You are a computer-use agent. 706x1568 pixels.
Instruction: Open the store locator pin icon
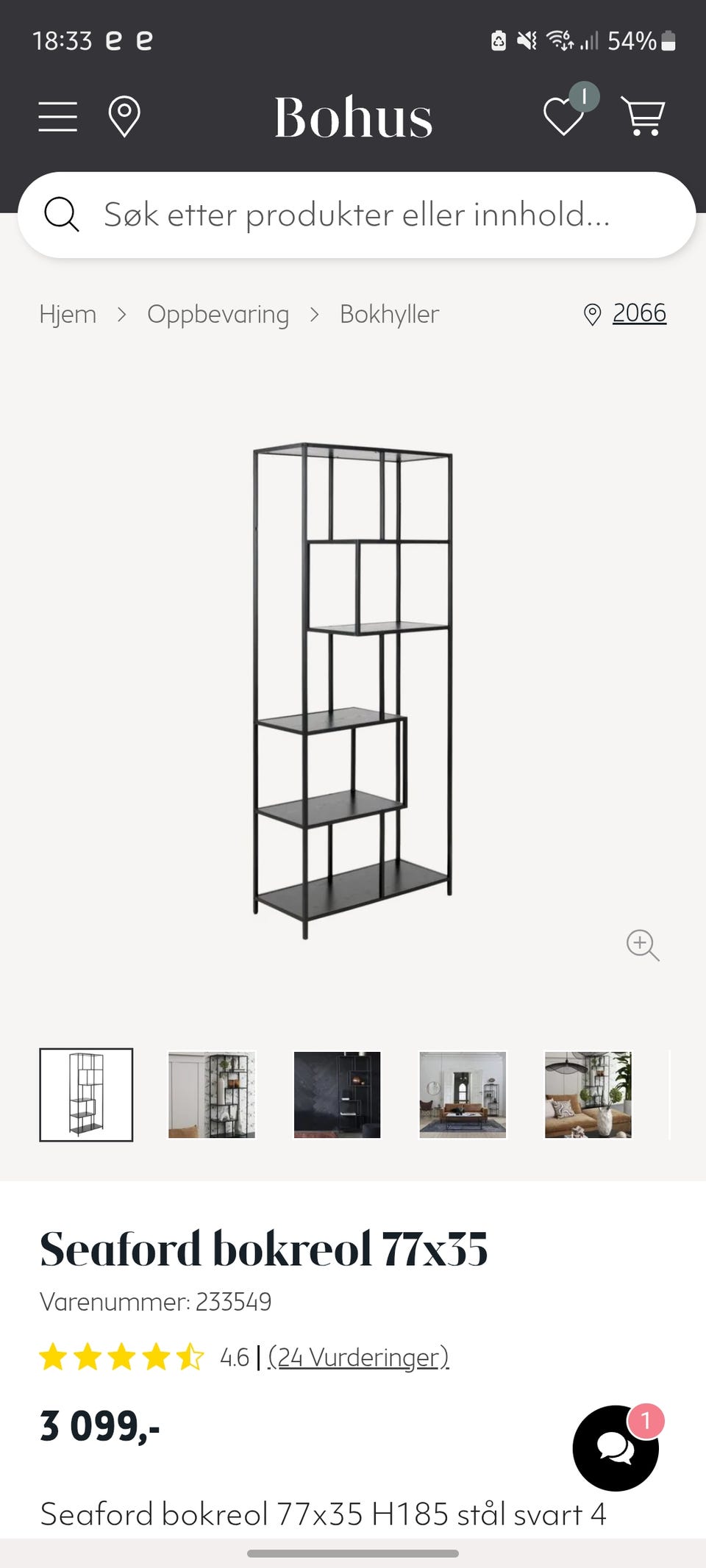click(124, 116)
